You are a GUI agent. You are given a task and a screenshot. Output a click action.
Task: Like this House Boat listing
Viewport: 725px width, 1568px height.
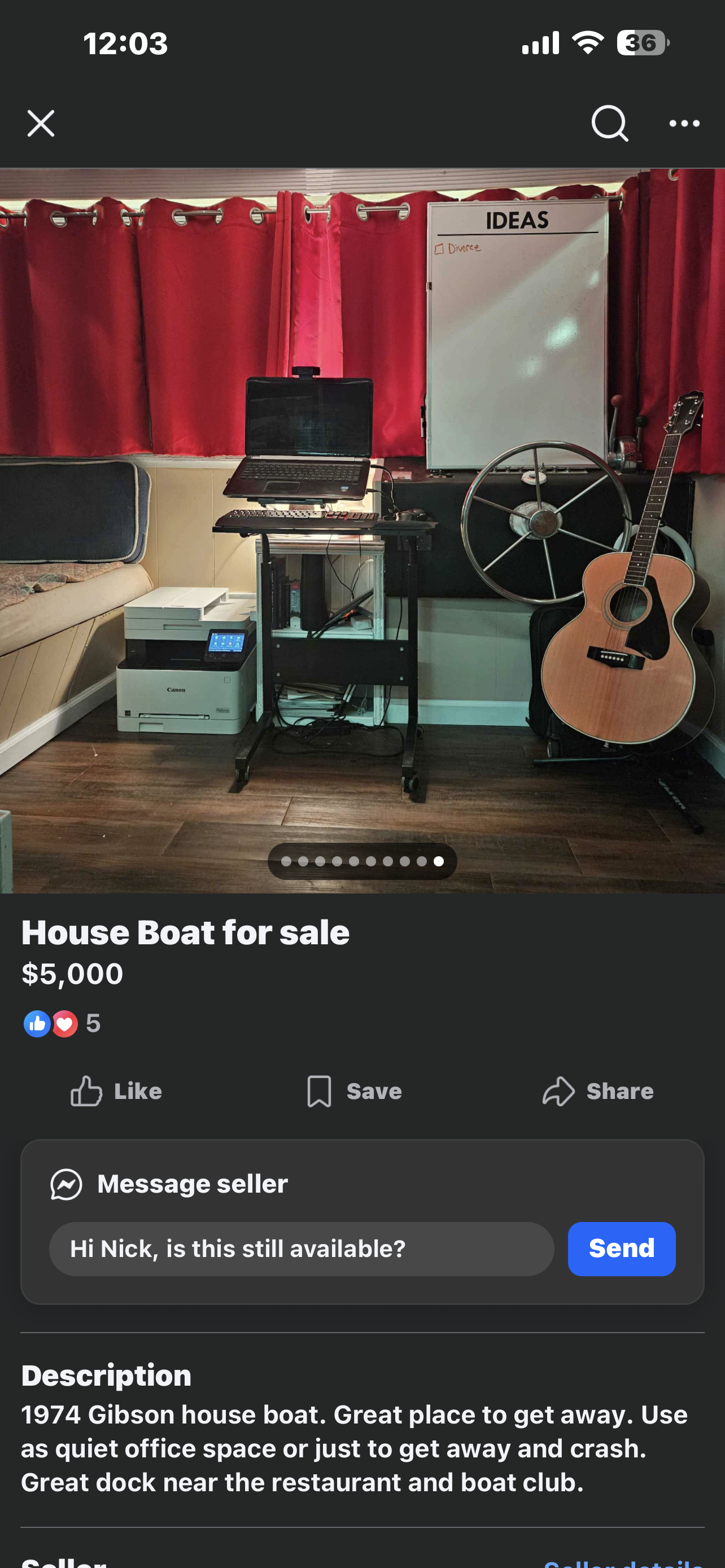(116, 1092)
